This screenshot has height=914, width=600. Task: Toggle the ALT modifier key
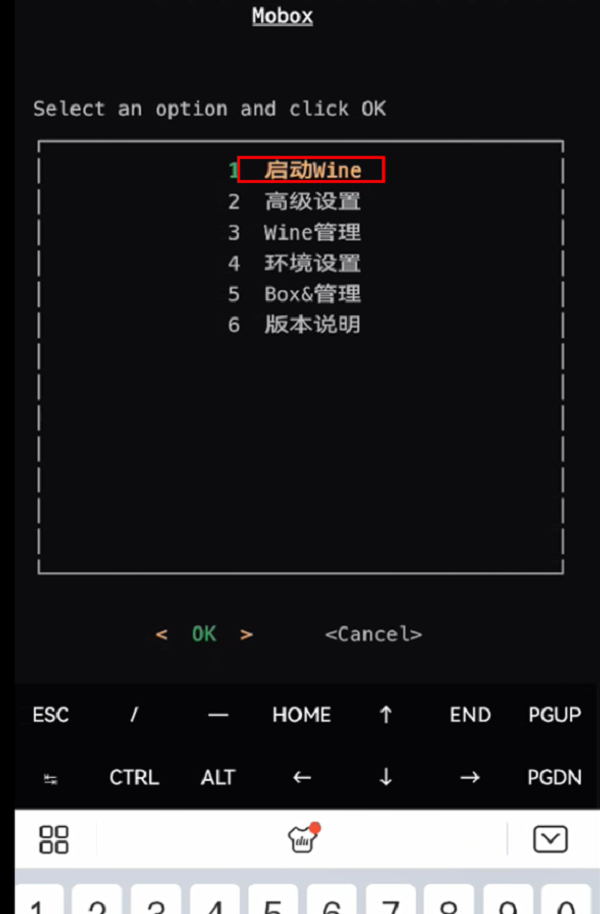click(218, 777)
